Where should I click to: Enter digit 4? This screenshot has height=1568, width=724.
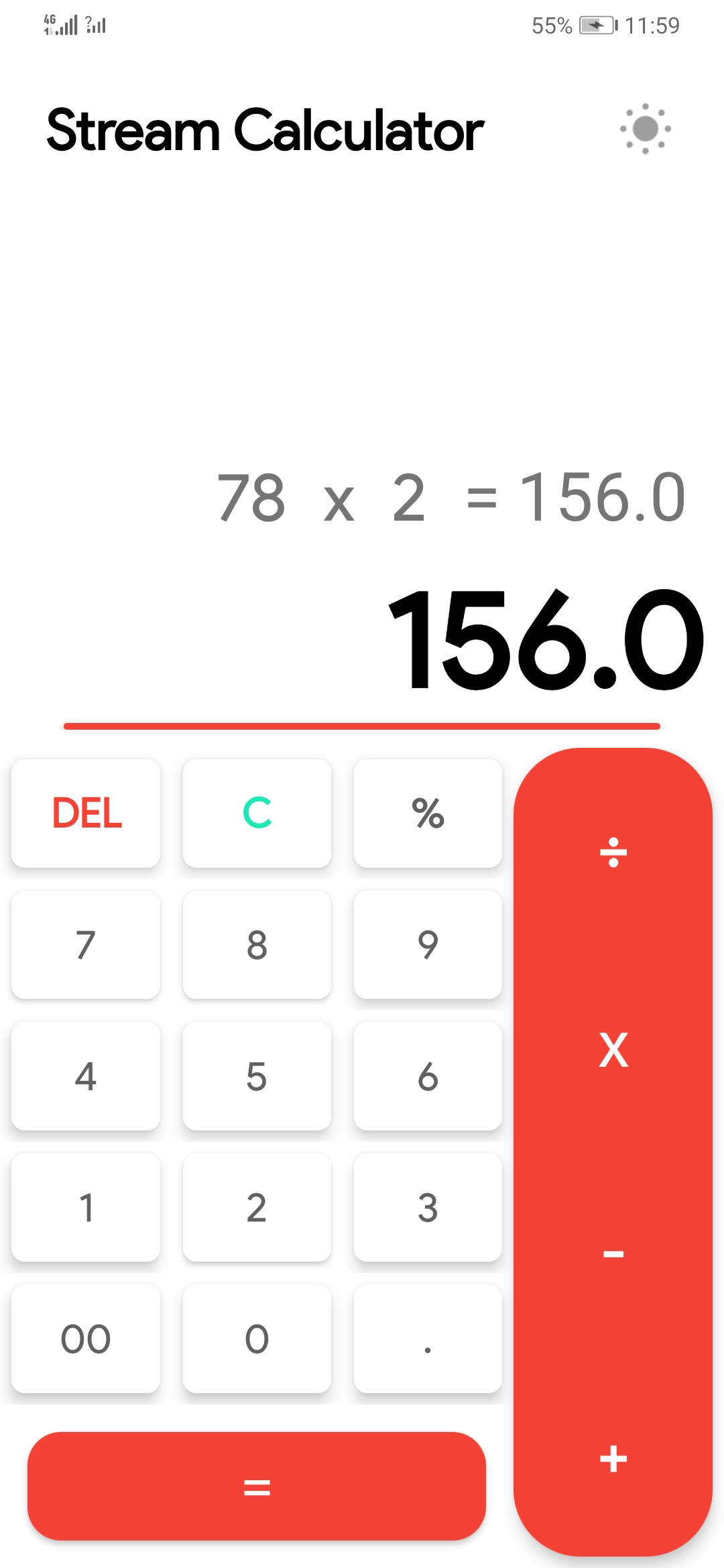point(86,1075)
